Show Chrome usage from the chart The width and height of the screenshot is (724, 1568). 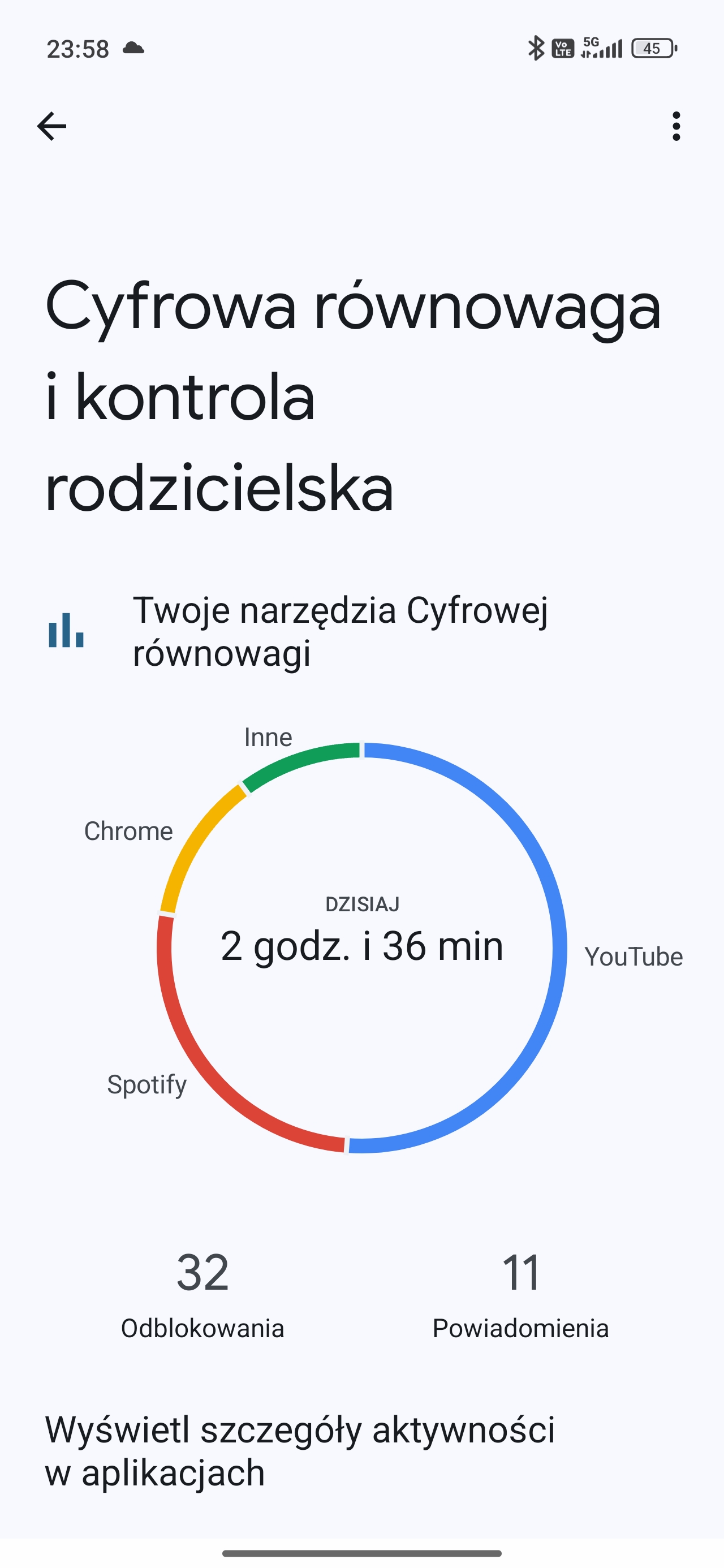pos(128,831)
